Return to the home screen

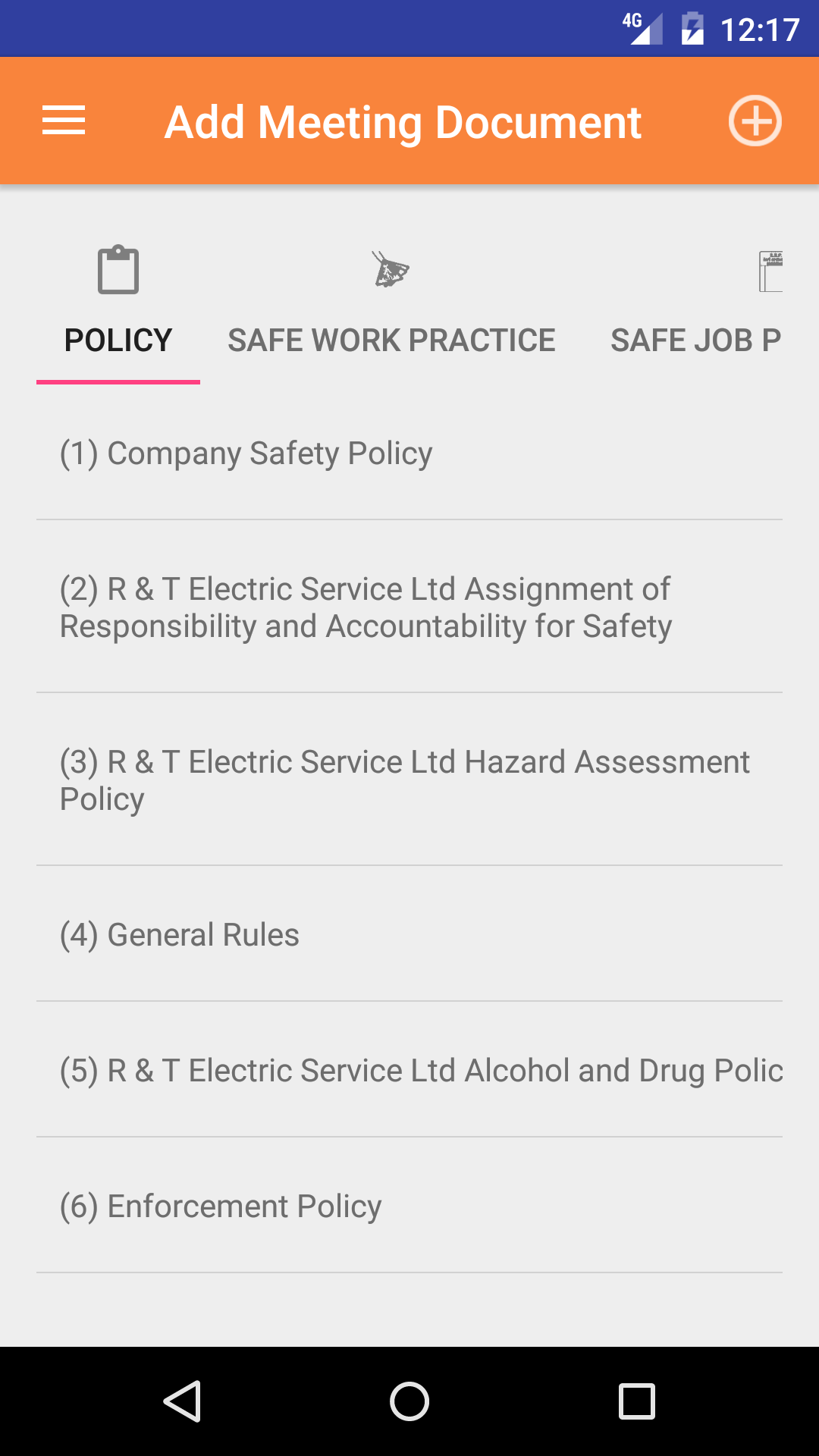[409, 1401]
